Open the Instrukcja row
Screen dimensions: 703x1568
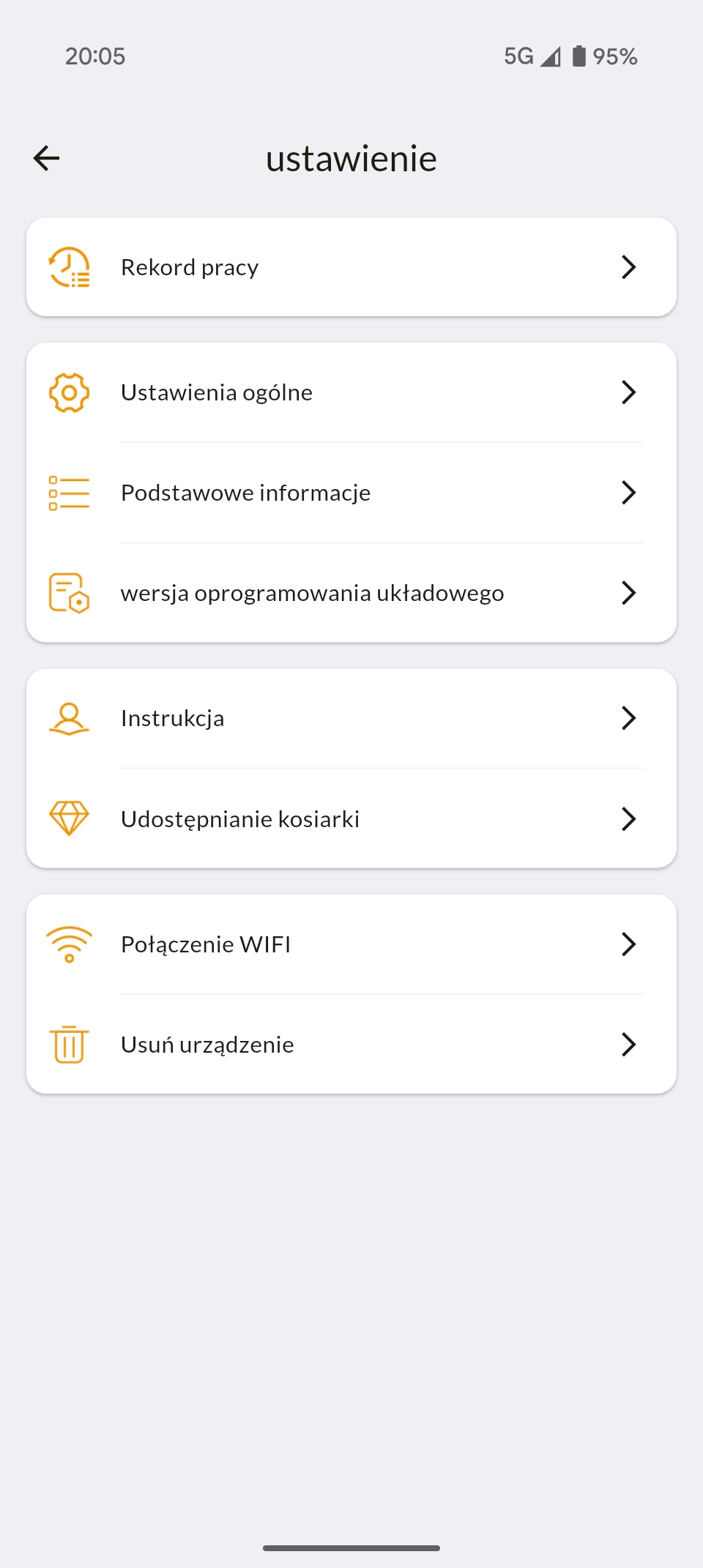pyautogui.click(x=351, y=718)
